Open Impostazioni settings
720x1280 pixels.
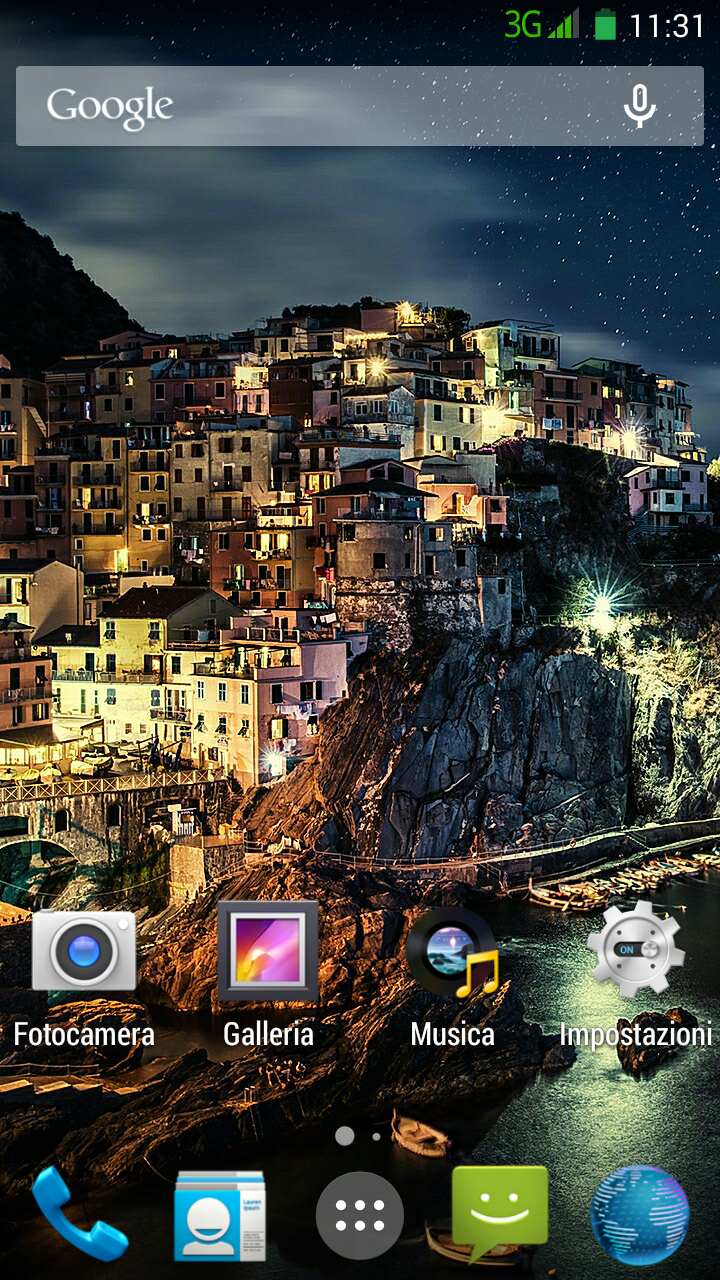point(635,951)
